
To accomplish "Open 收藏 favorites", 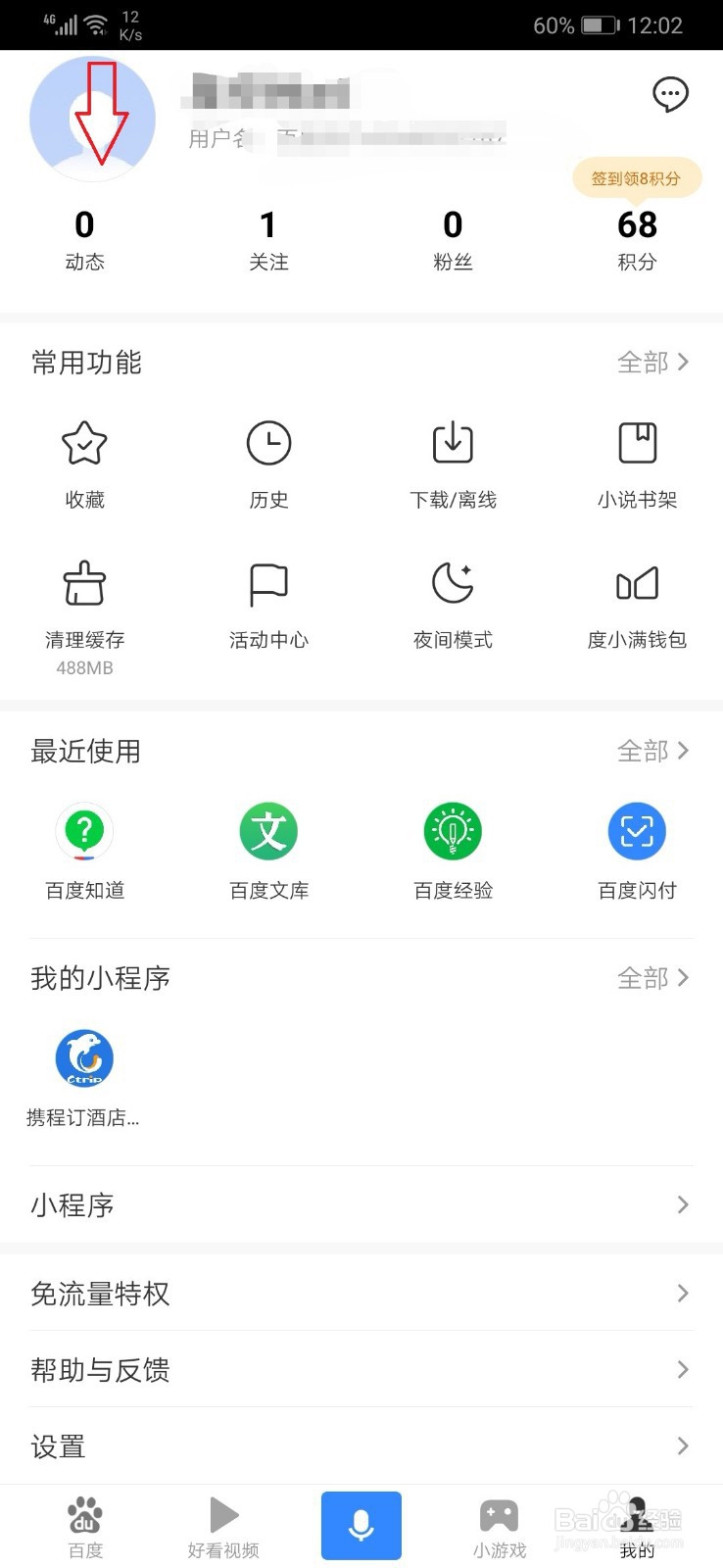I will (x=84, y=465).
